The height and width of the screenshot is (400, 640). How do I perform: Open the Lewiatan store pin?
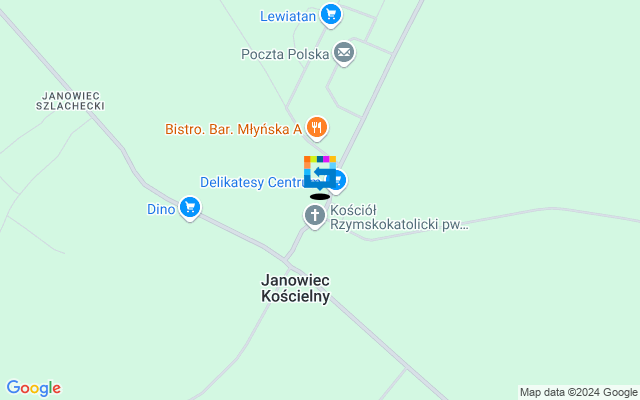pos(332,15)
